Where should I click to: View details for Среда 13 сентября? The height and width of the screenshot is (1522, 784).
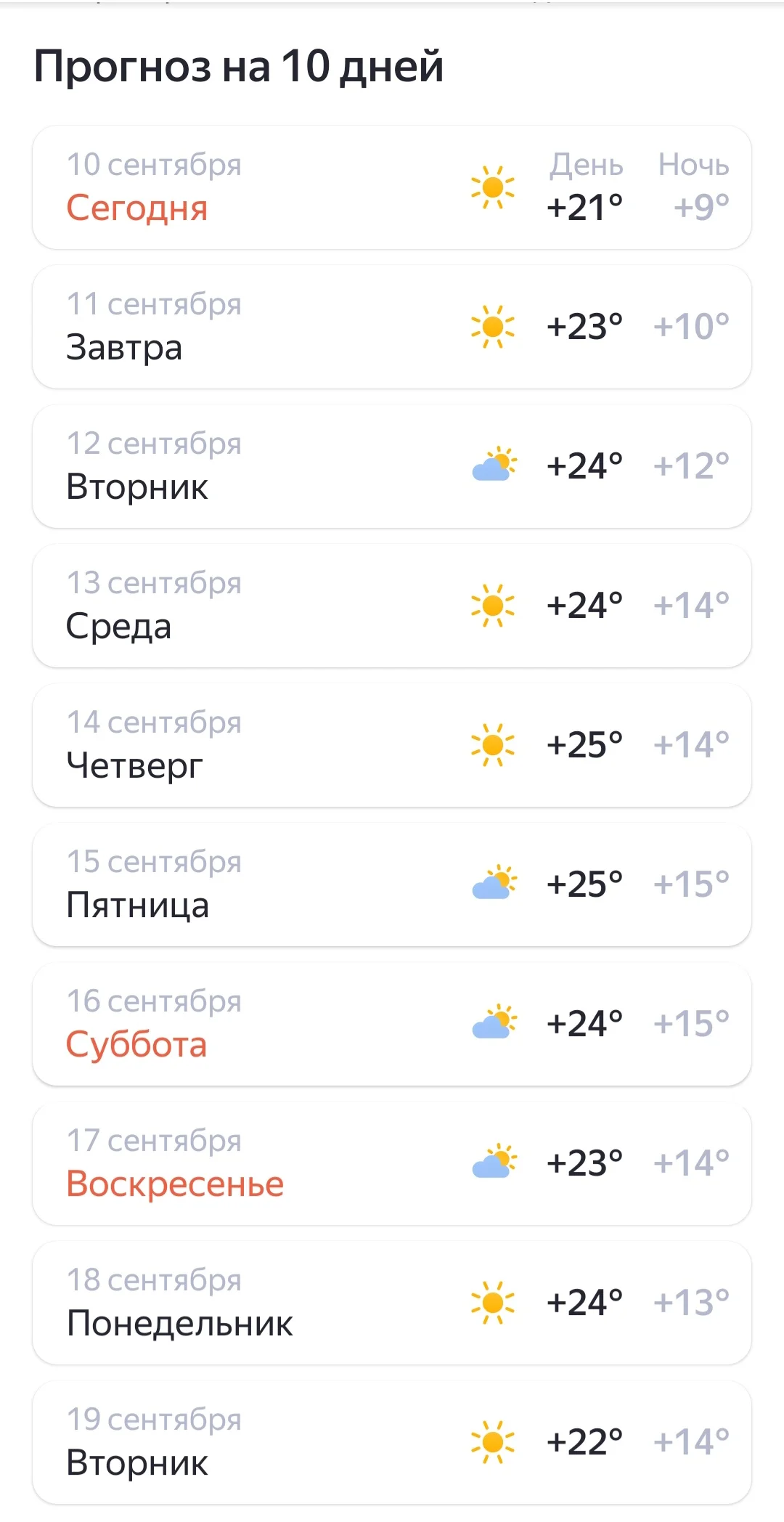392,606
